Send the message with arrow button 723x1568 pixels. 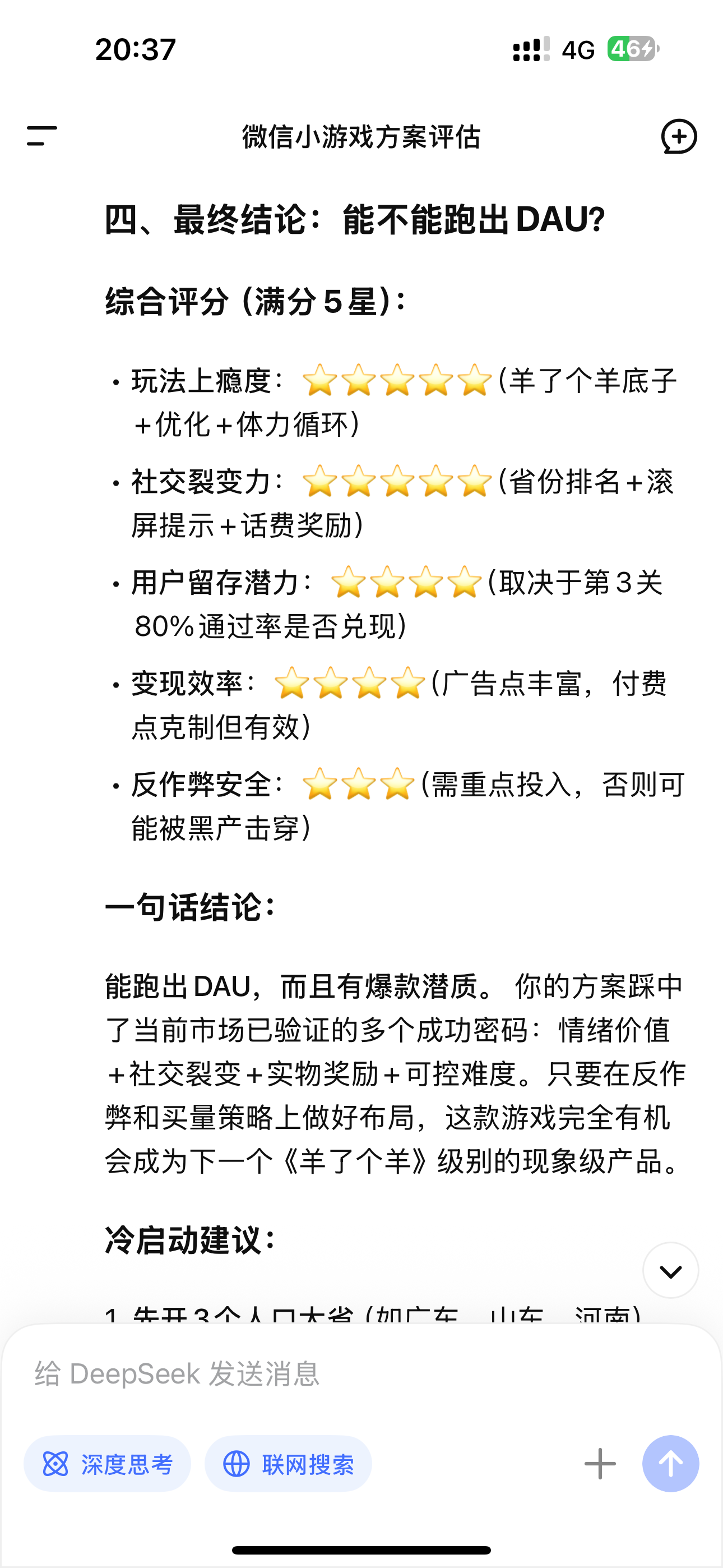pyautogui.click(x=670, y=1464)
